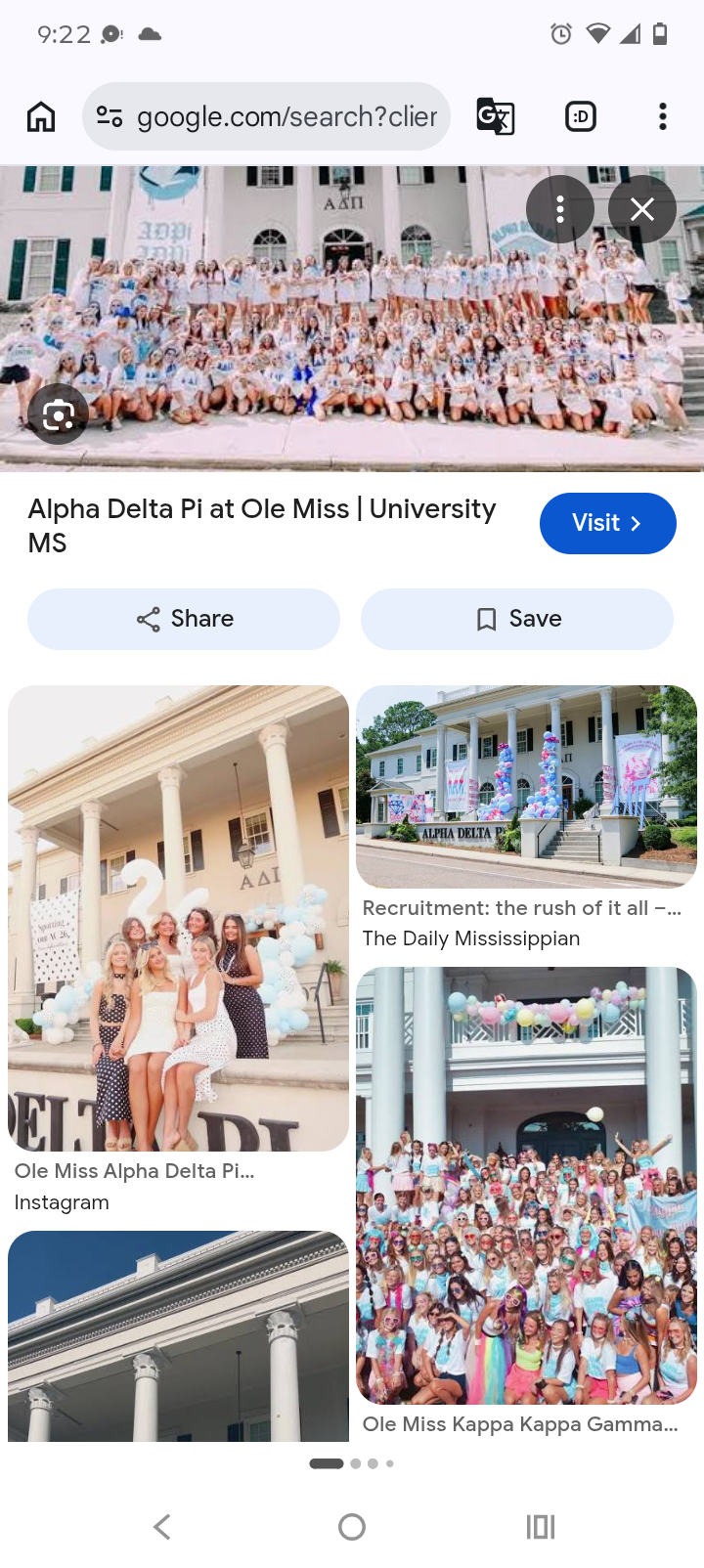Open the main Alpha Delta Pi group photo
Image resolution: width=704 pixels, height=1568 pixels.
[x=352, y=319]
